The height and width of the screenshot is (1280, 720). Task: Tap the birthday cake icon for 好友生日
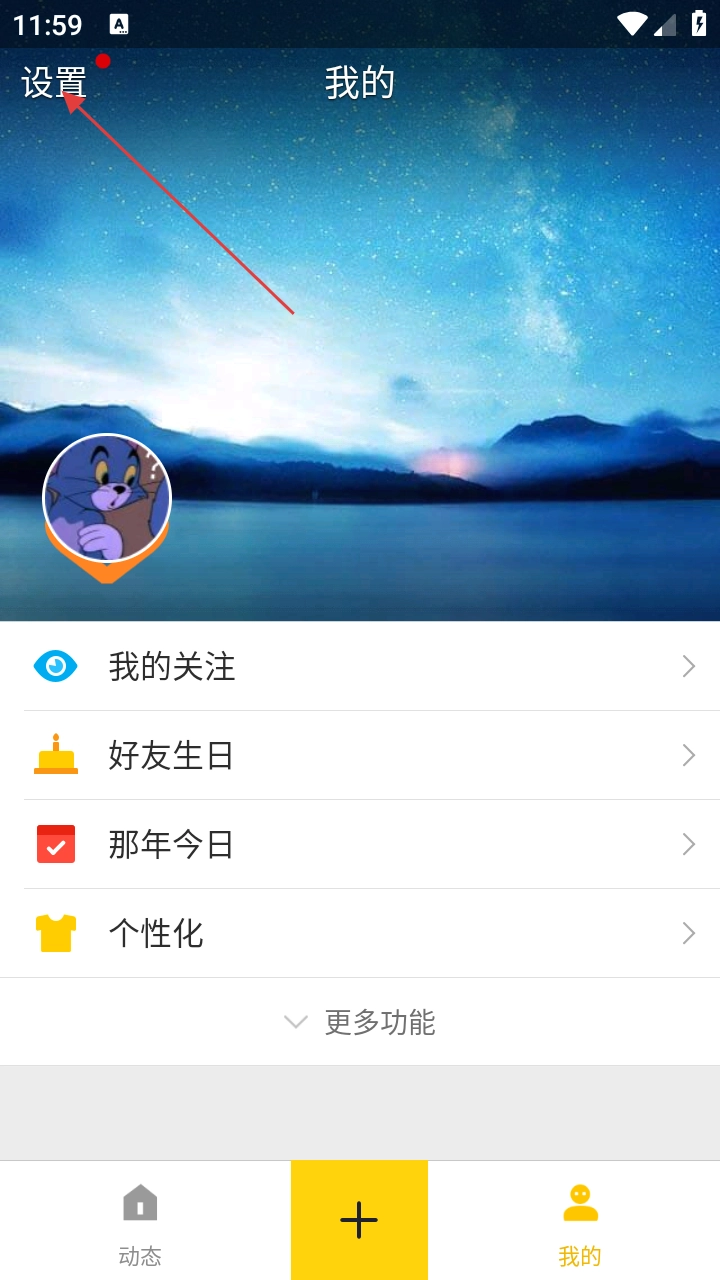click(55, 755)
